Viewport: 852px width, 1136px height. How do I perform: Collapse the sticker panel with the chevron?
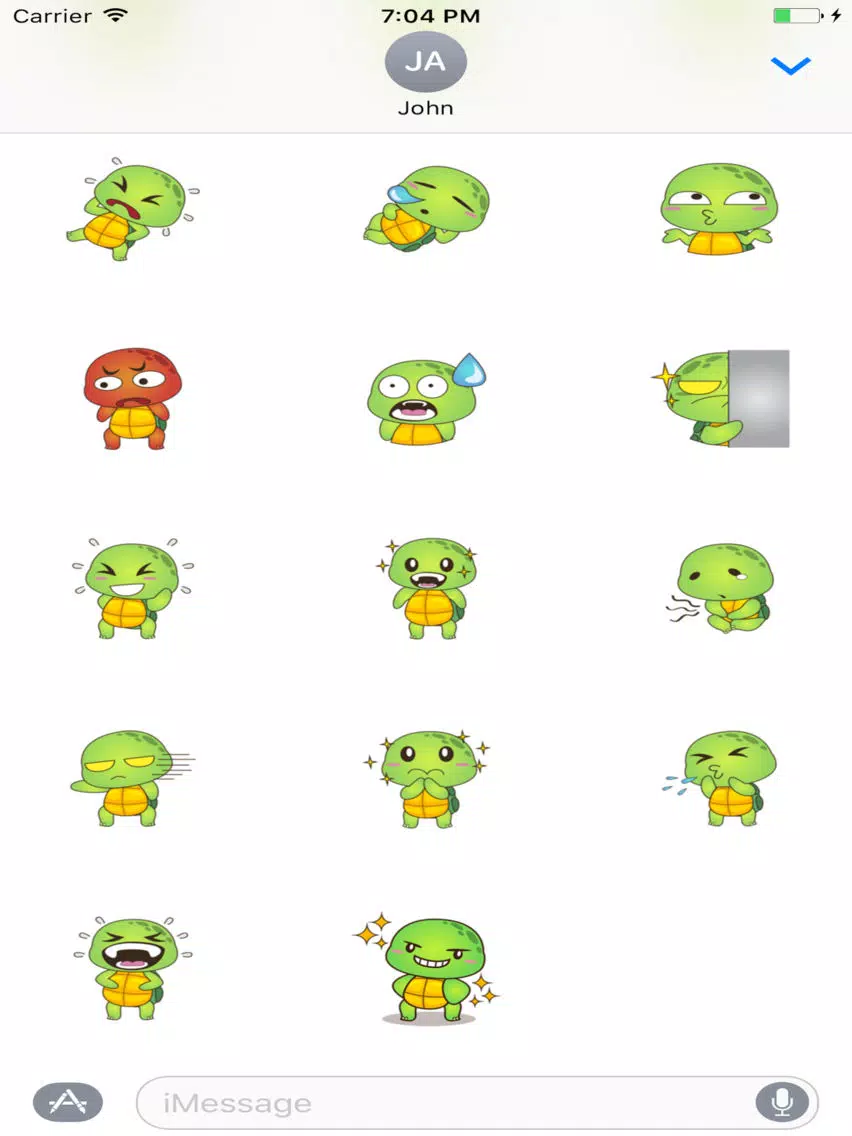(x=789, y=66)
